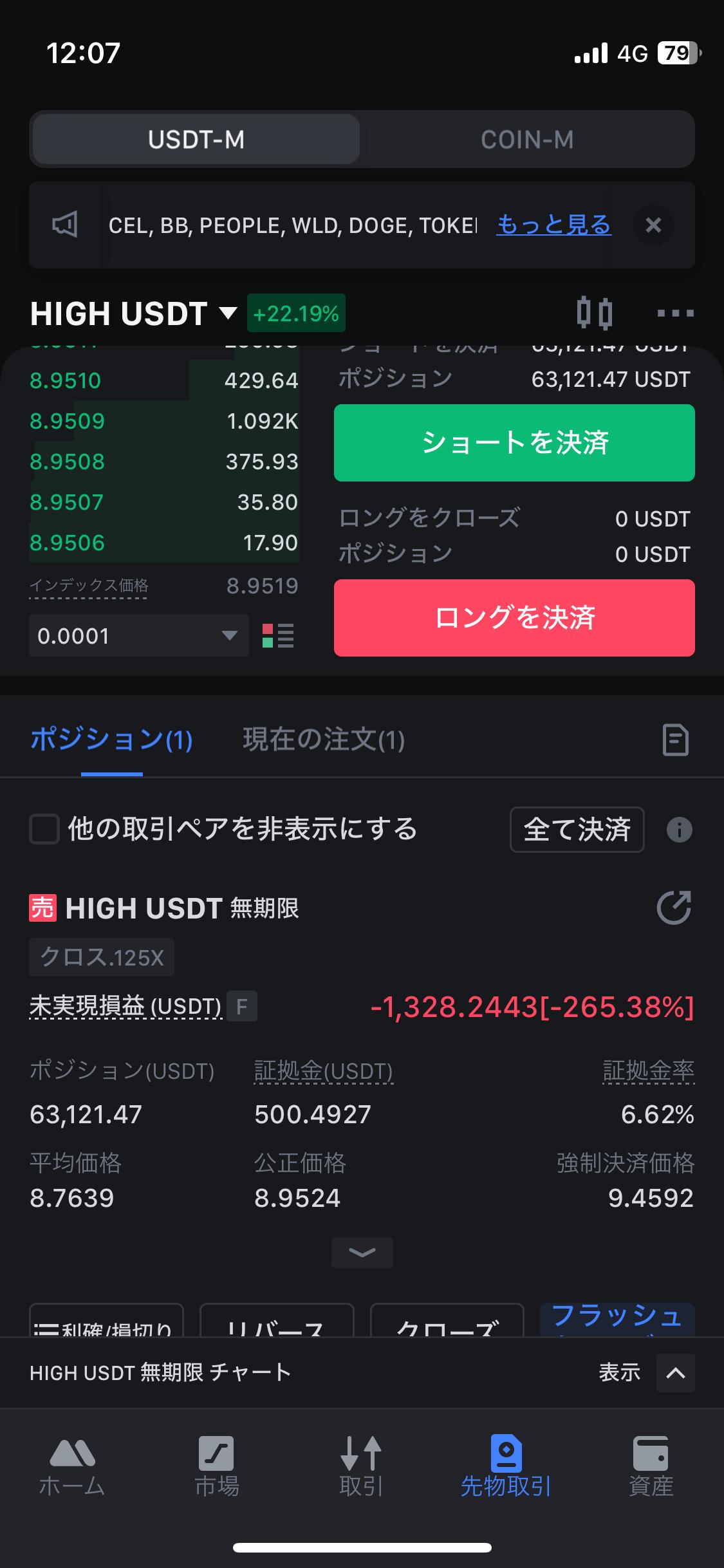
Task: Switch to the COIN-M segment
Action: [x=526, y=140]
